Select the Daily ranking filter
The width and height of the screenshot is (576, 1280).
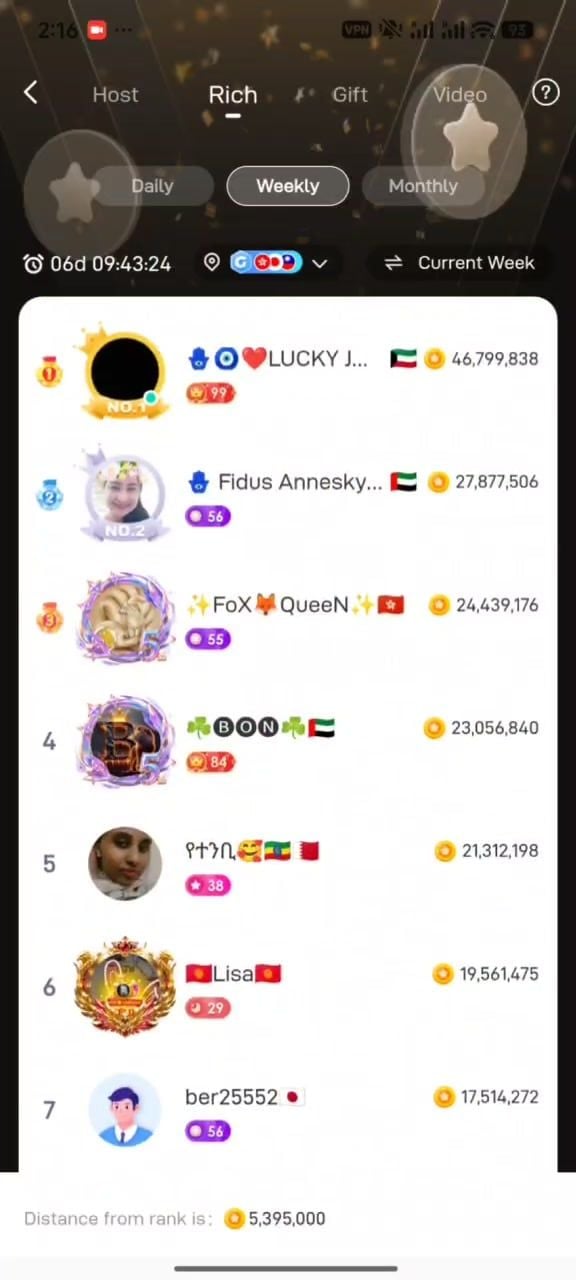coord(152,186)
